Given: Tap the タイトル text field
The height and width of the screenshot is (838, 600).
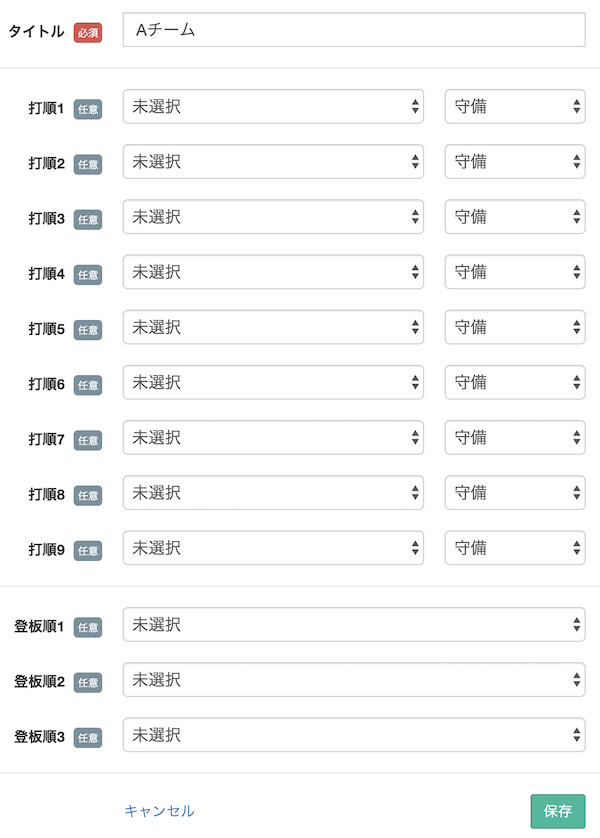Looking at the screenshot, I should tap(353, 30).
